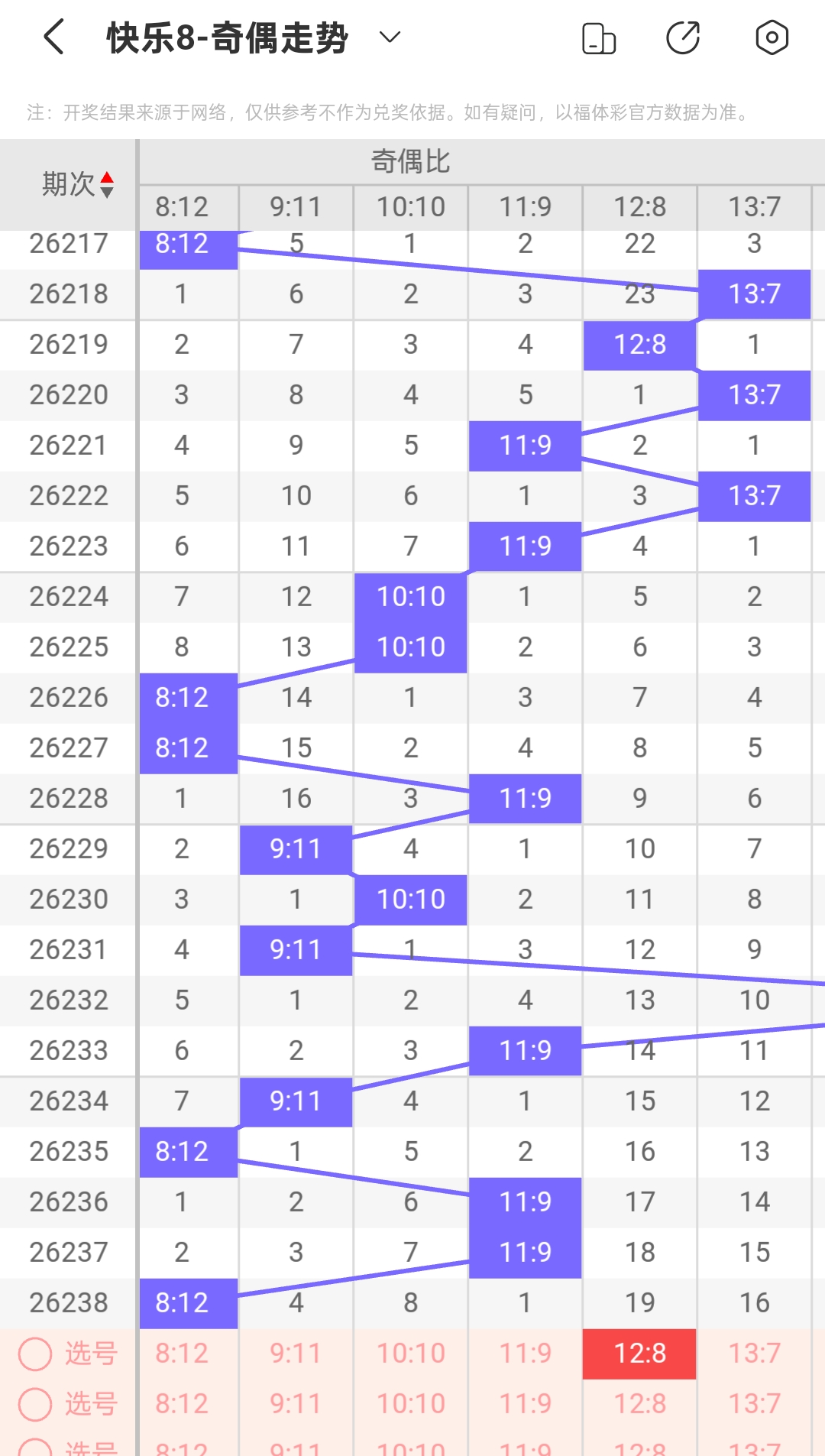
Task: Share this trend chart
Action: (683, 38)
